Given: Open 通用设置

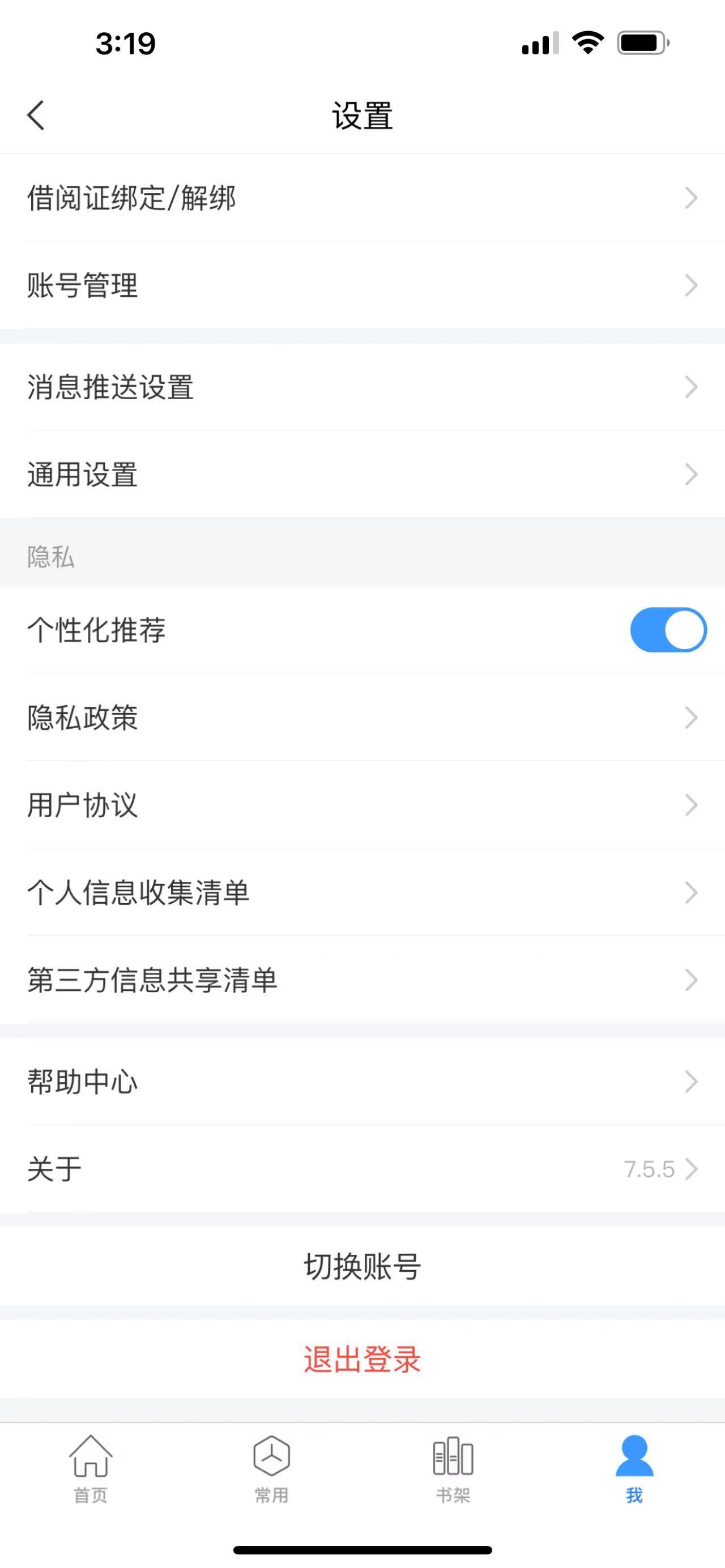Looking at the screenshot, I should click(362, 474).
